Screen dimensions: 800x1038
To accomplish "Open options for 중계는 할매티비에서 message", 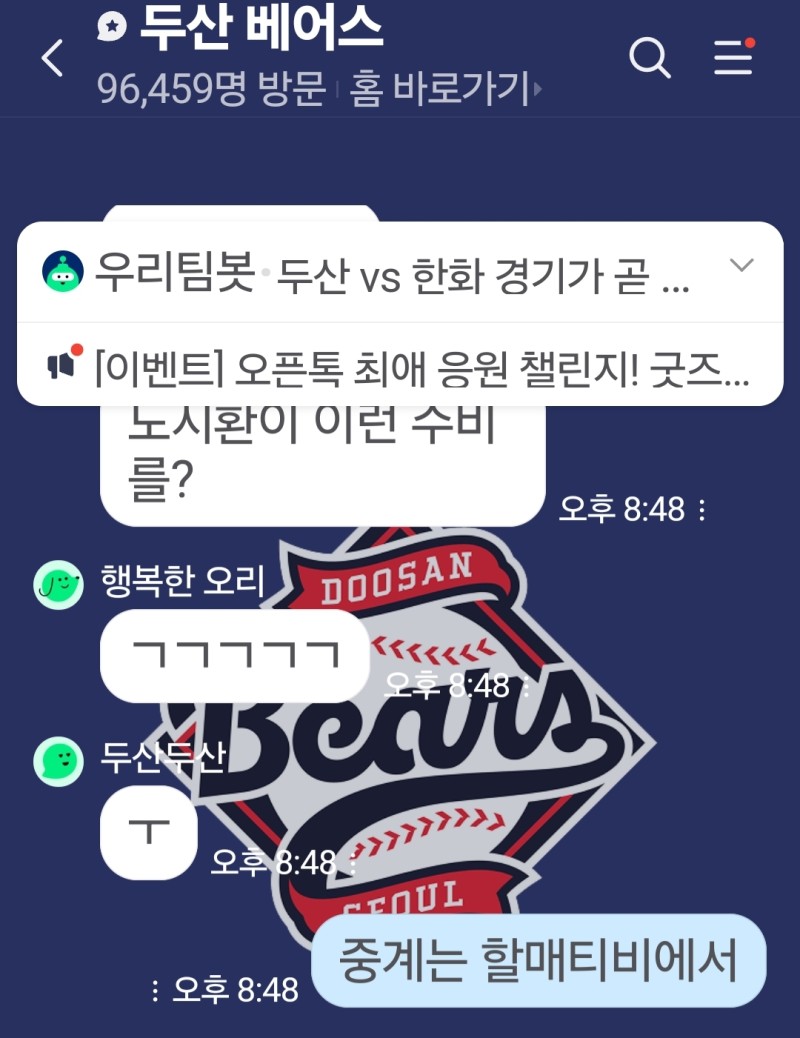I will tap(155, 991).
